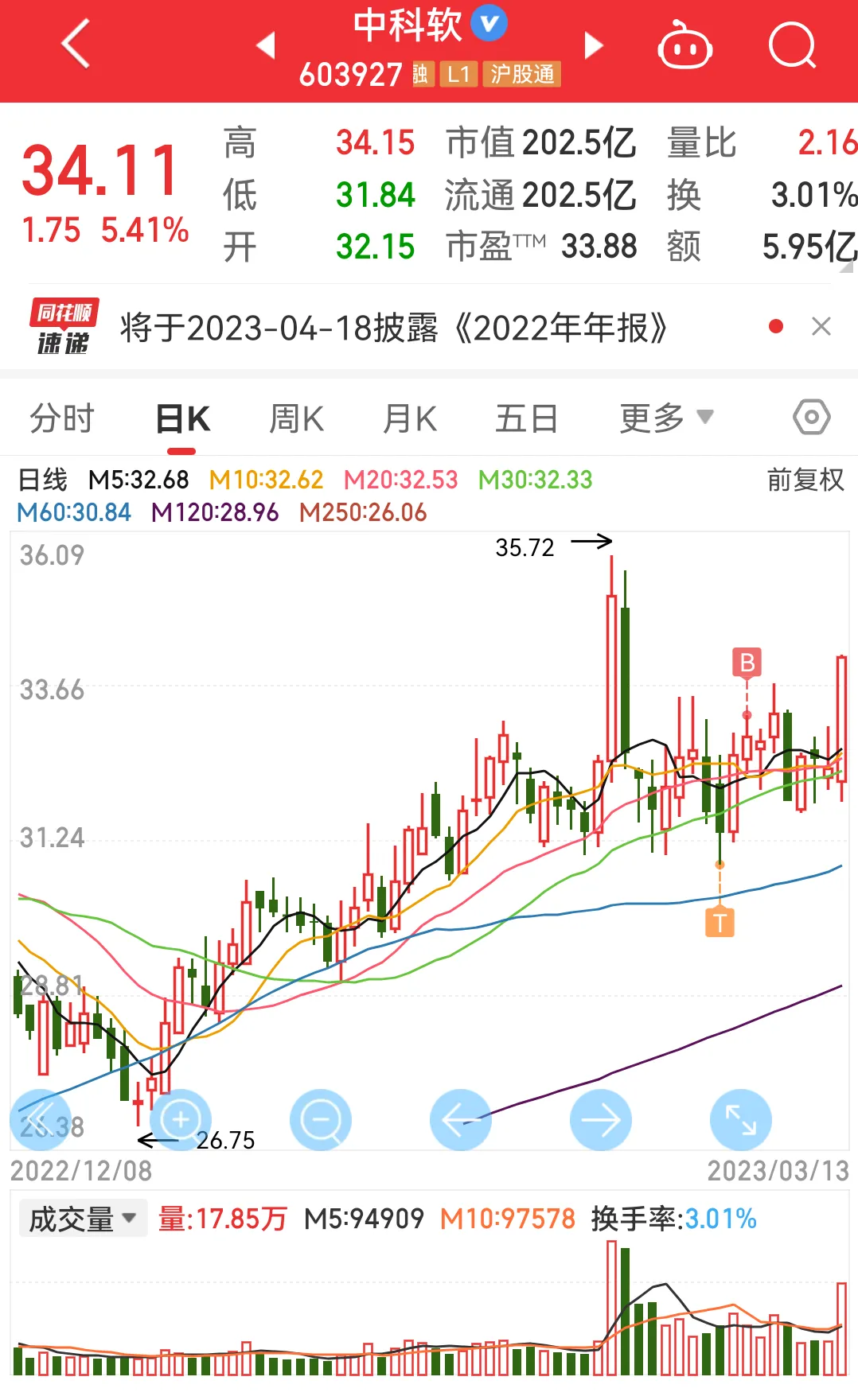The height and width of the screenshot is (1400, 858).
Task: Switch to the next stock
Action: pyautogui.click(x=593, y=45)
